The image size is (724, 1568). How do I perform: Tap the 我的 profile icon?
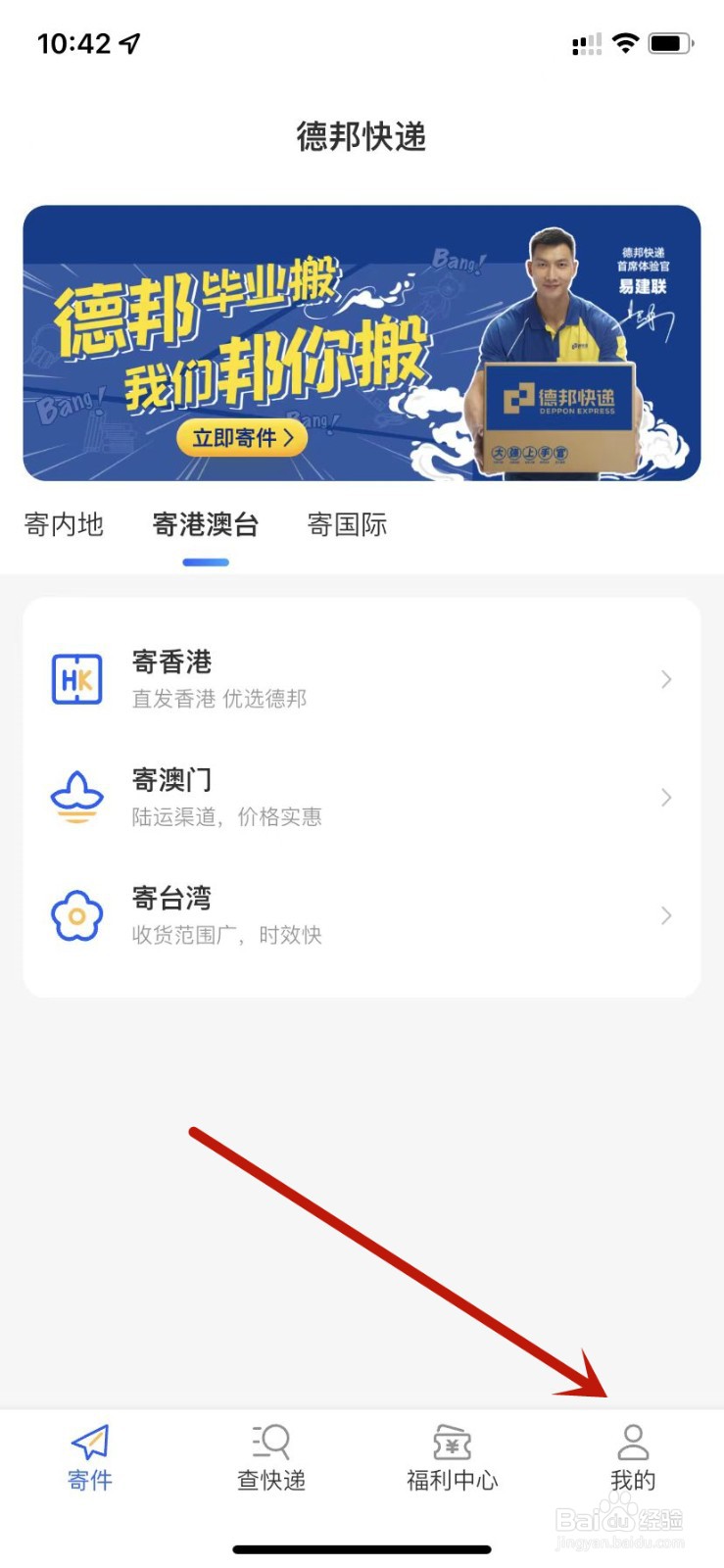click(x=632, y=1441)
